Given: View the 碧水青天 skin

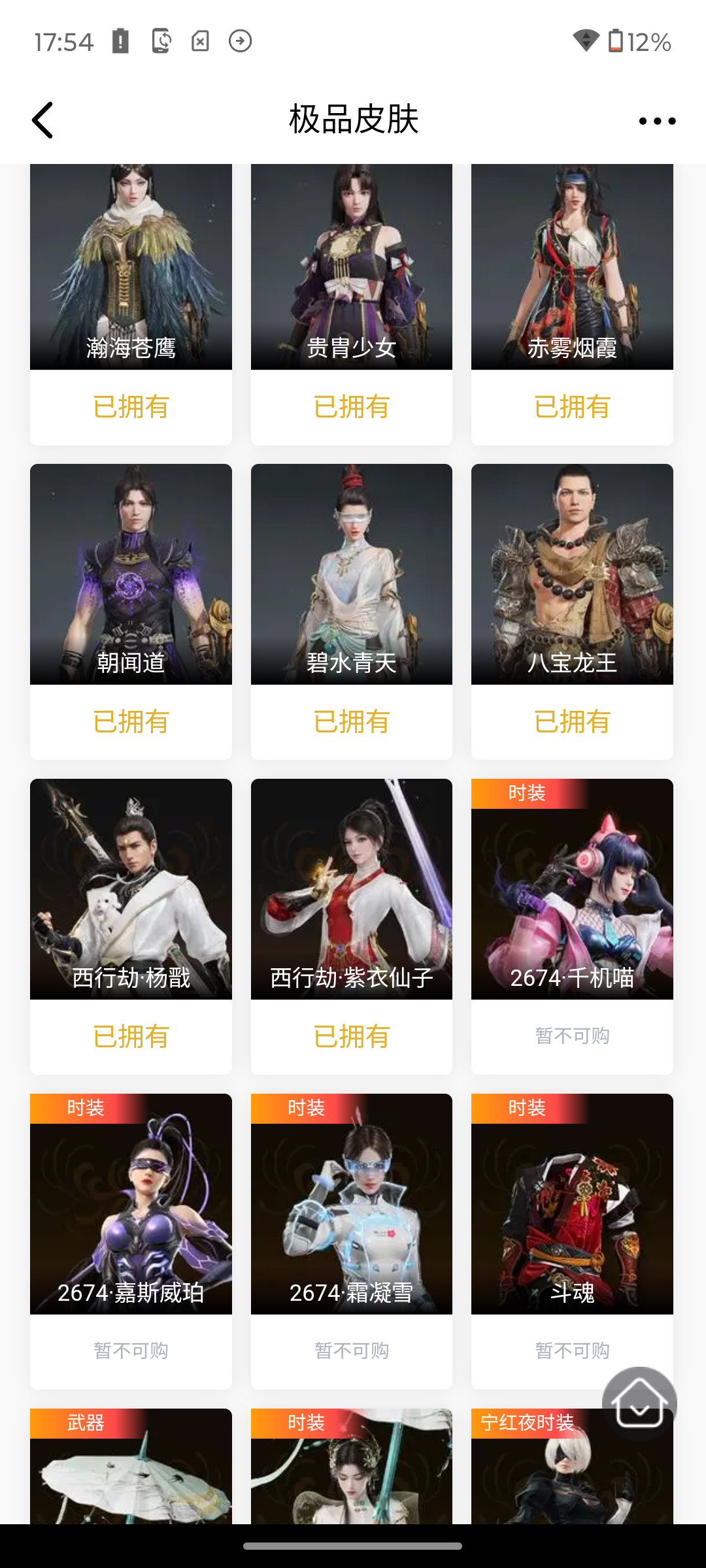Looking at the screenshot, I should pyautogui.click(x=352, y=575).
